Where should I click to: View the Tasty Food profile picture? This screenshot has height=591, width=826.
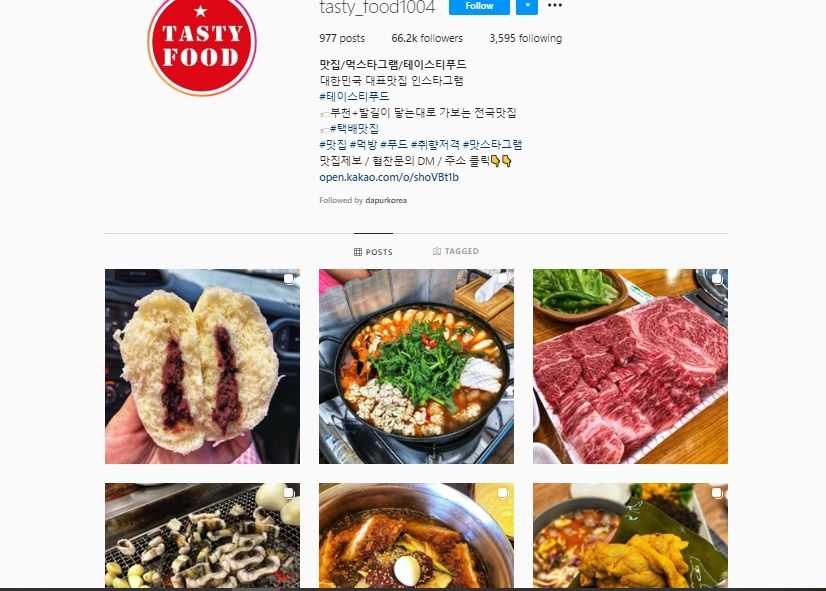tap(202, 45)
